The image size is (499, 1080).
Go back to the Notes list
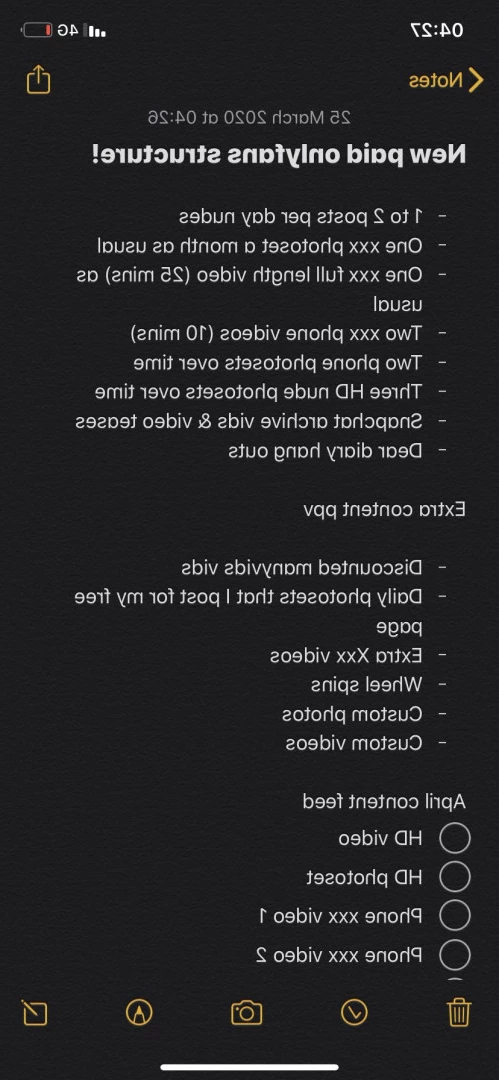pyautogui.click(x=446, y=81)
